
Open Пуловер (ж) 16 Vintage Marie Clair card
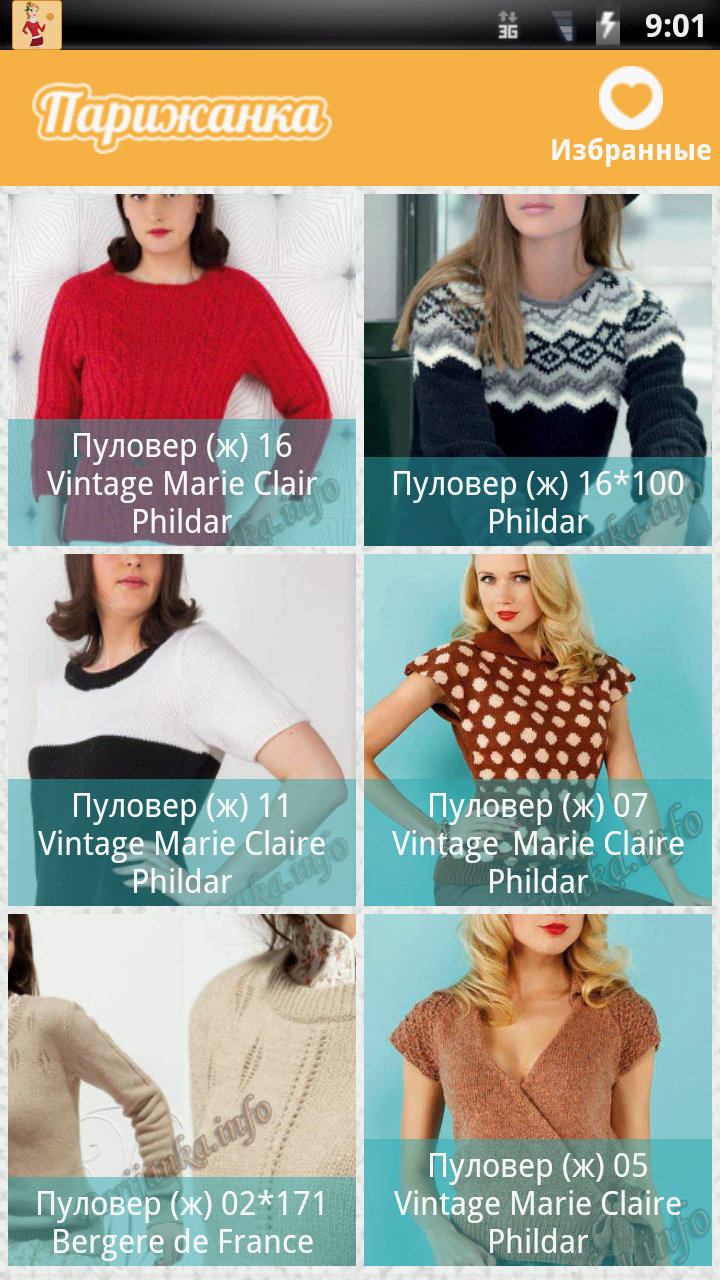pos(182,370)
